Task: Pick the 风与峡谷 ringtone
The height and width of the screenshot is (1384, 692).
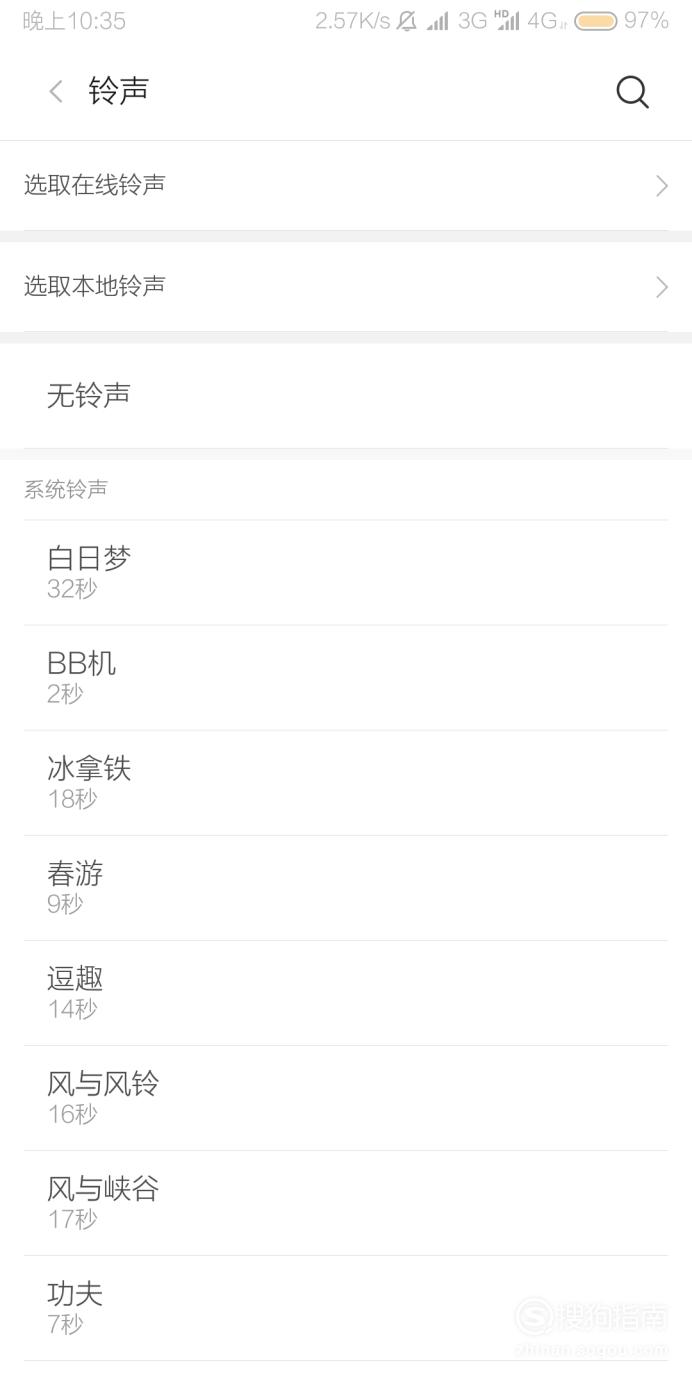Action: [346, 1203]
